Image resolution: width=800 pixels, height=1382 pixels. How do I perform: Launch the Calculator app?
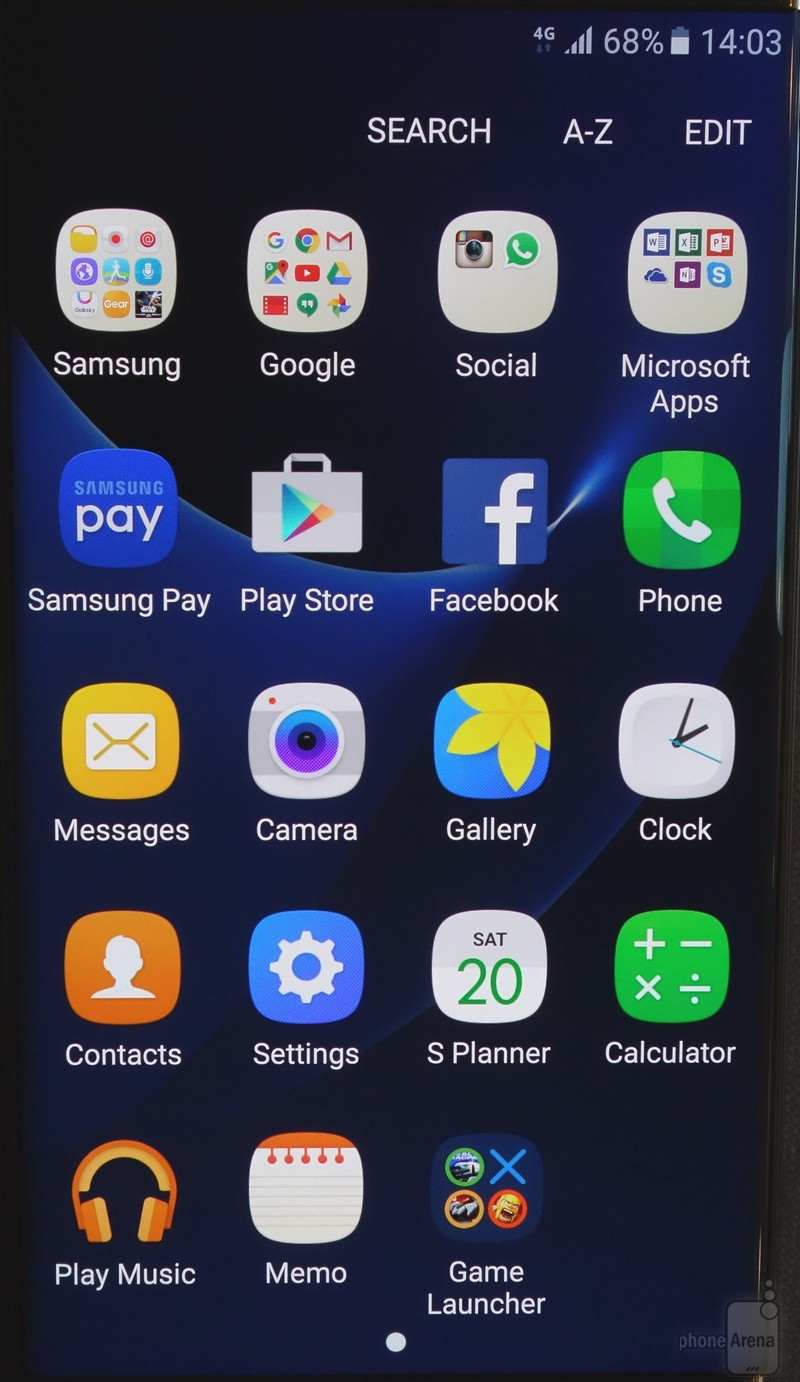tap(671, 967)
